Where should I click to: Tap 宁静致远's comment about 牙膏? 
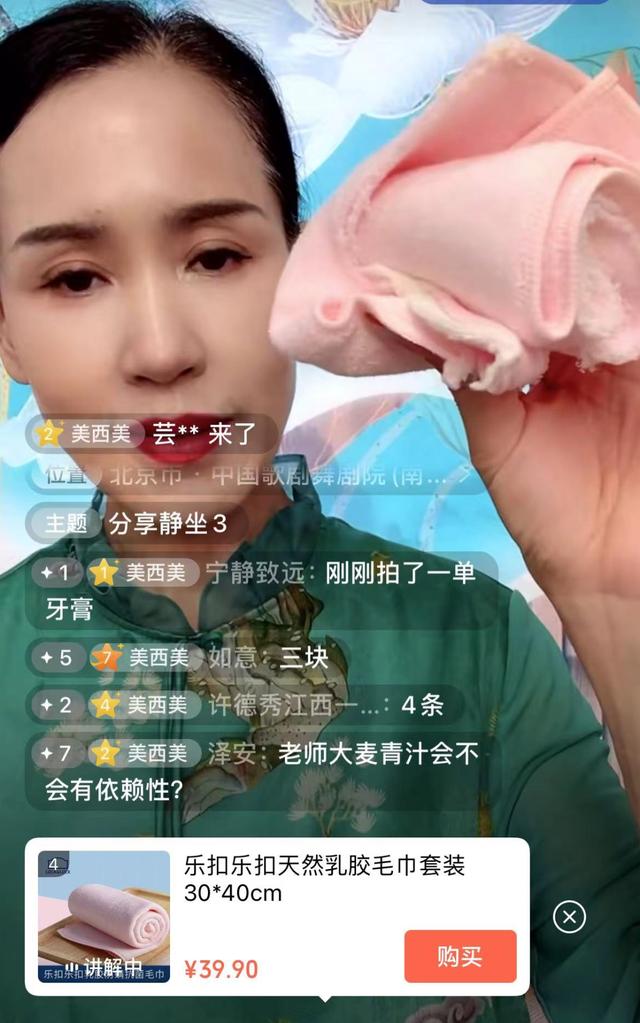tap(262, 589)
